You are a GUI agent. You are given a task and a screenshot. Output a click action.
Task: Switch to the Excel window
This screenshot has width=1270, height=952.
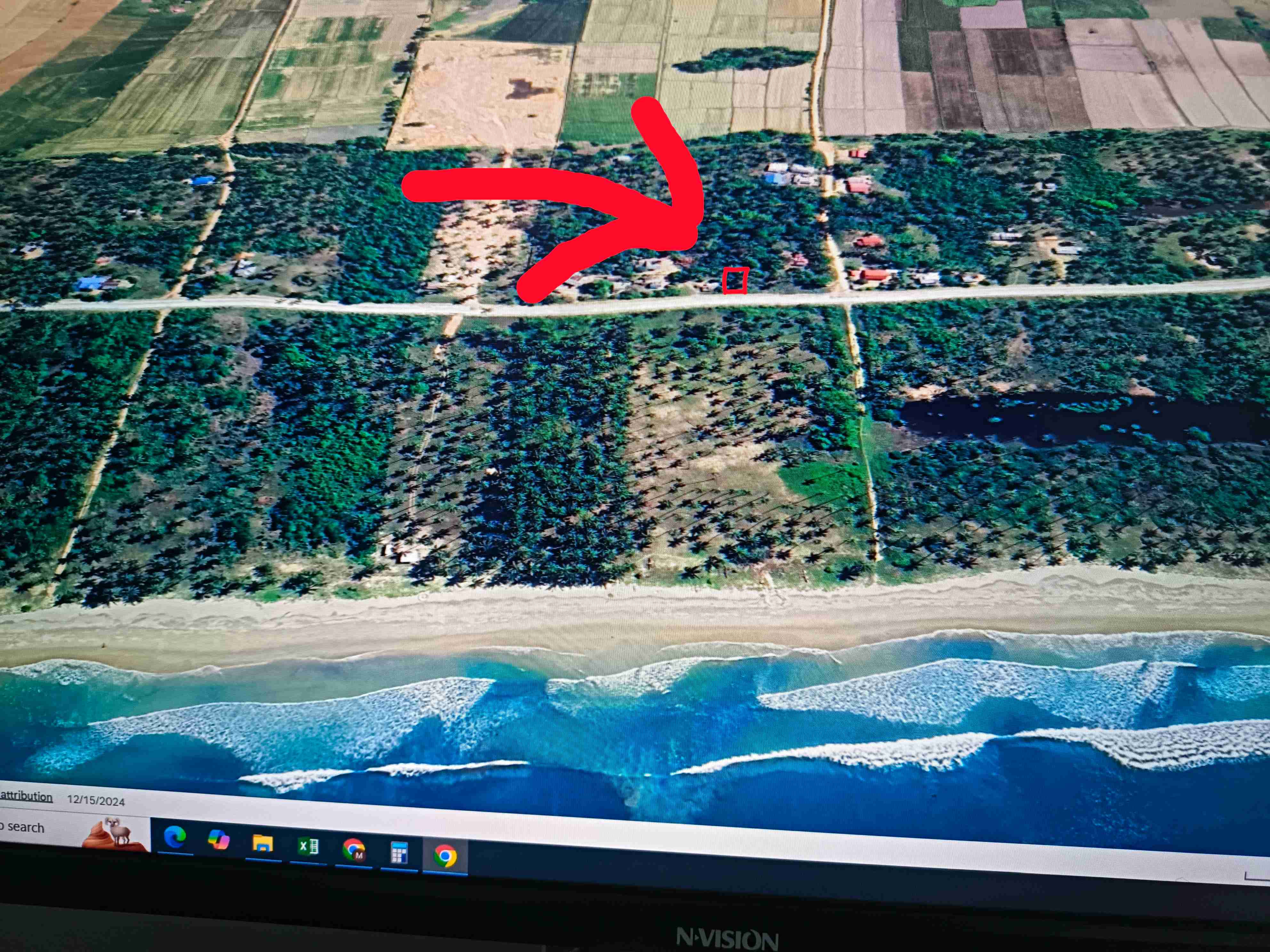pos(308,846)
